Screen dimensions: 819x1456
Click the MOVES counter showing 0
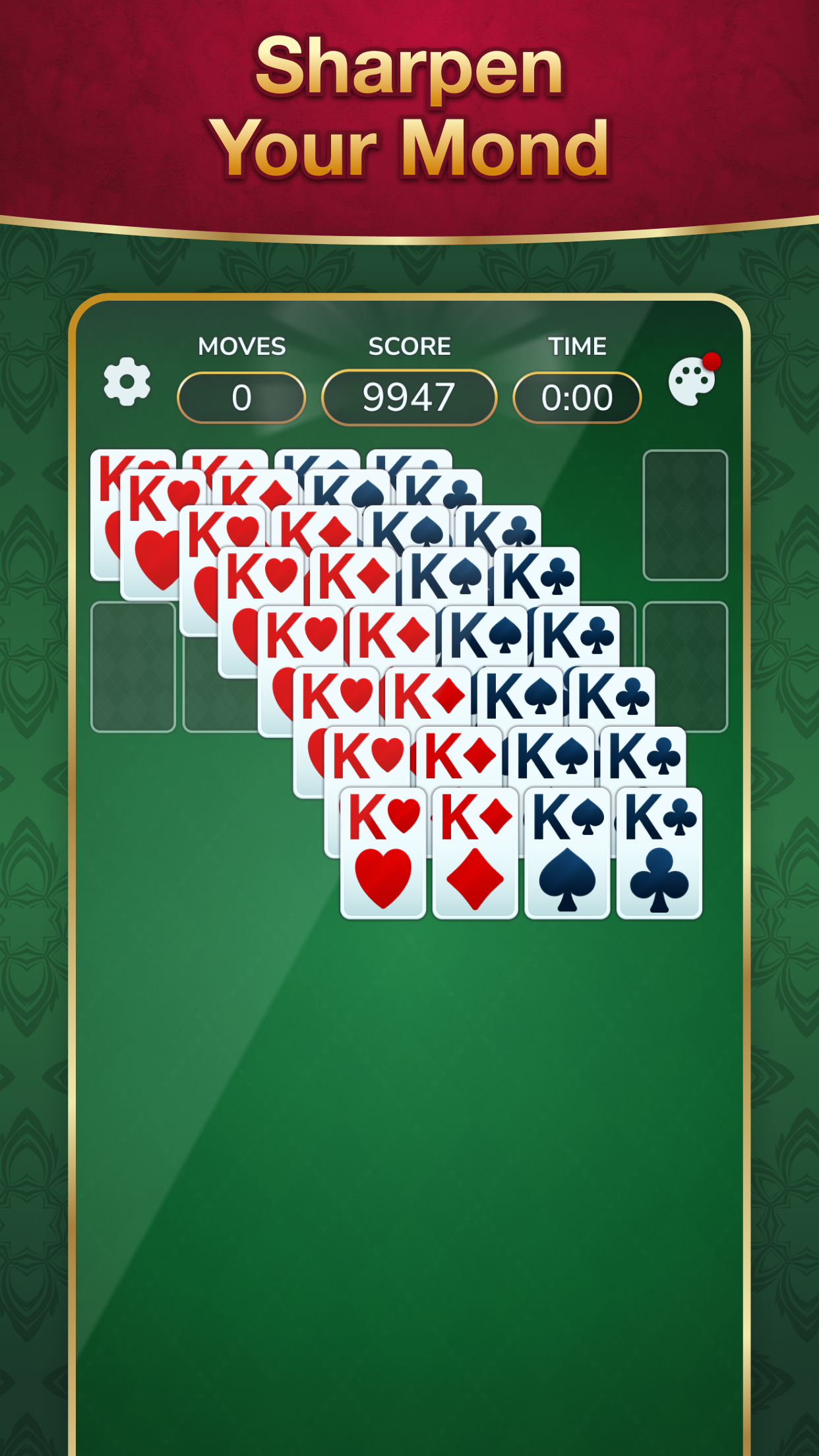coord(242,396)
